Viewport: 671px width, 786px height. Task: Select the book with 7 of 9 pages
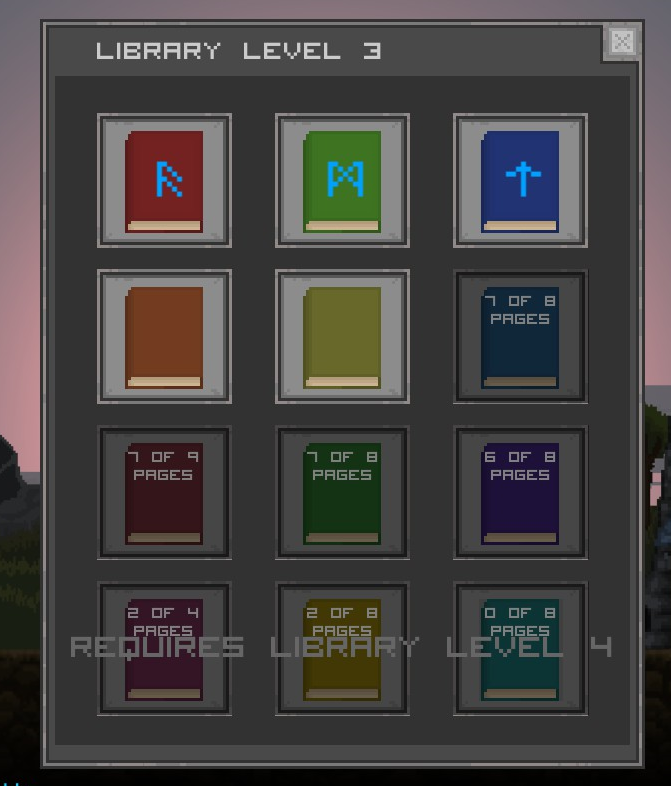click(164, 493)
